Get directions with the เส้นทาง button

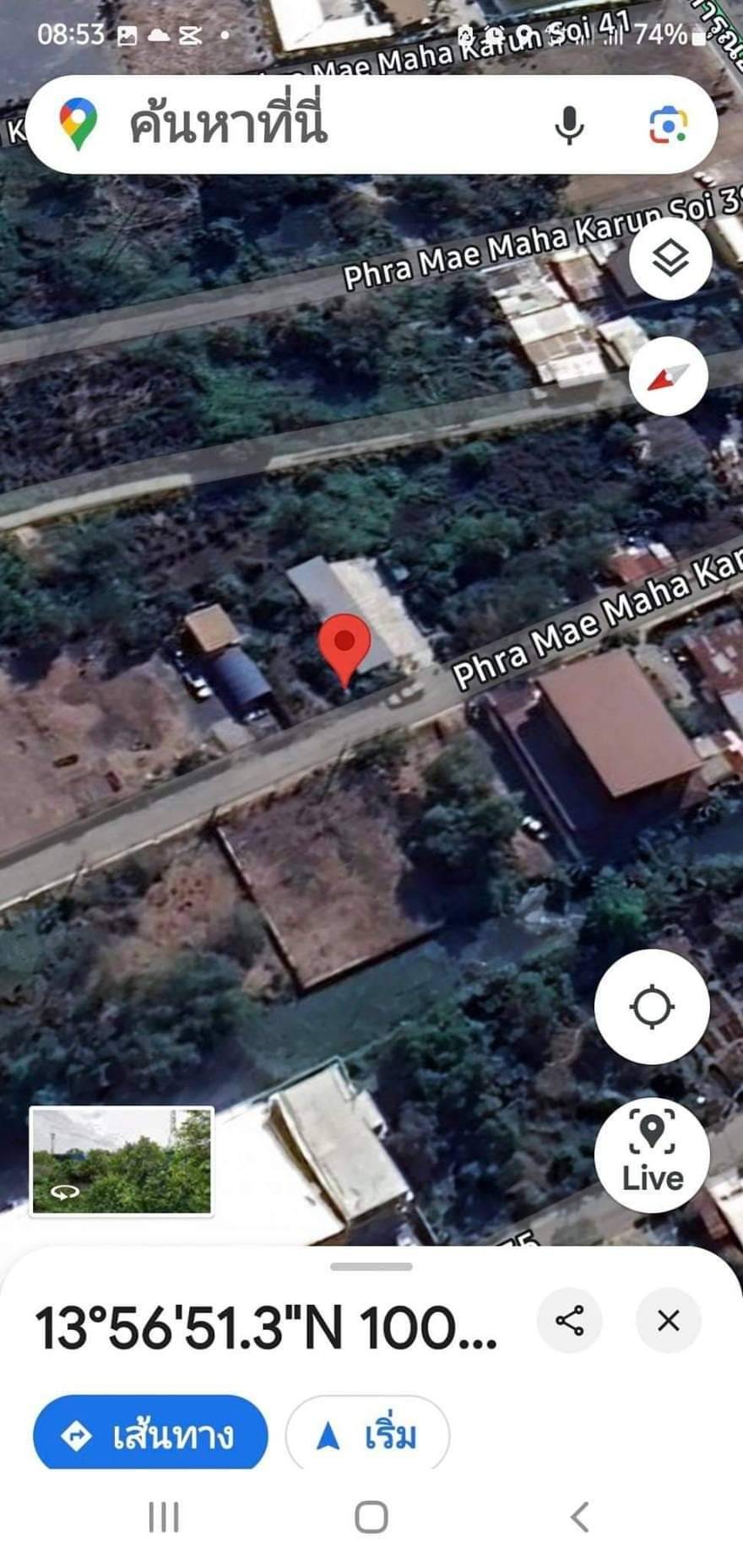click(x=150, y=1435)
